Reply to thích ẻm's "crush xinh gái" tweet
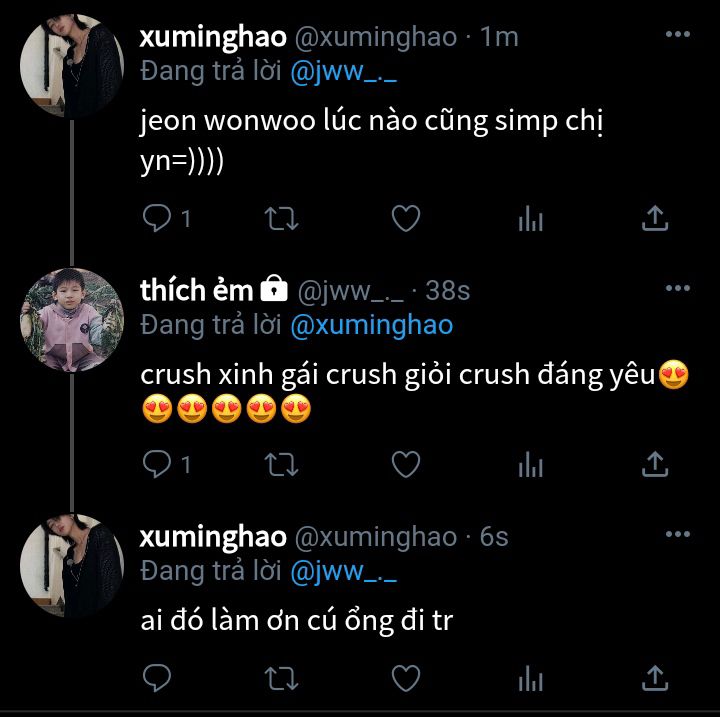Image resolution: width=720 pixels, height=717 pixels. (x=158, y=464)
